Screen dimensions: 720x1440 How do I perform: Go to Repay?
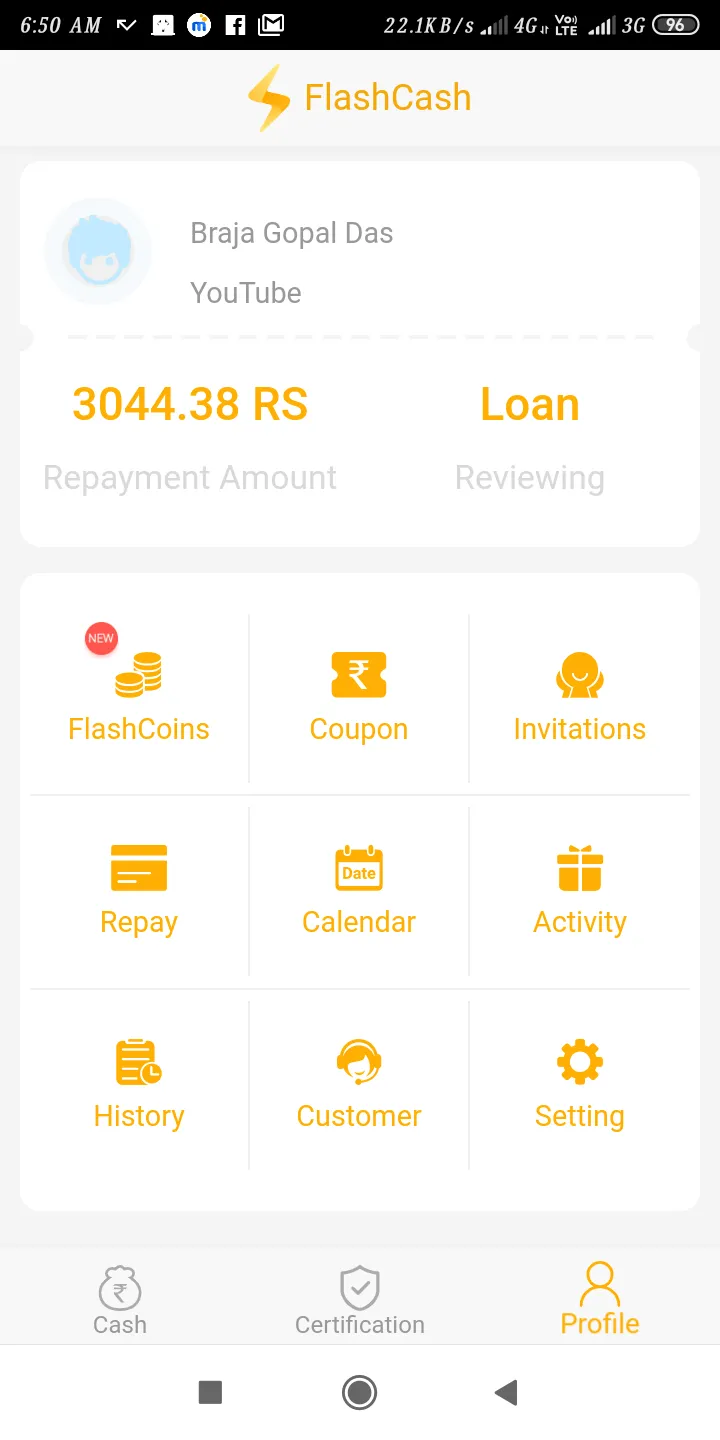[139, 890]
